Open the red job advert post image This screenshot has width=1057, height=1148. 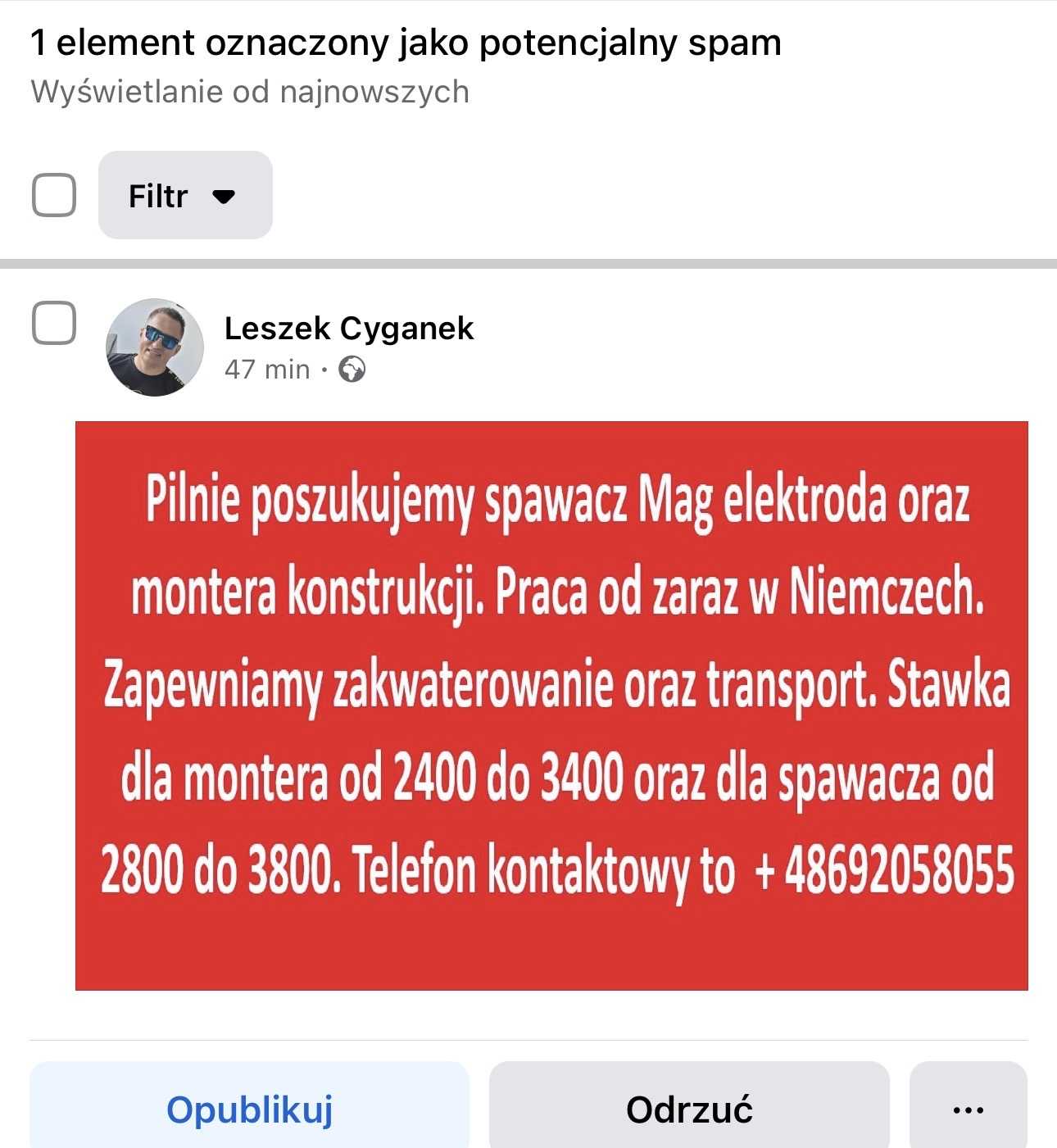tap(551, 705)
